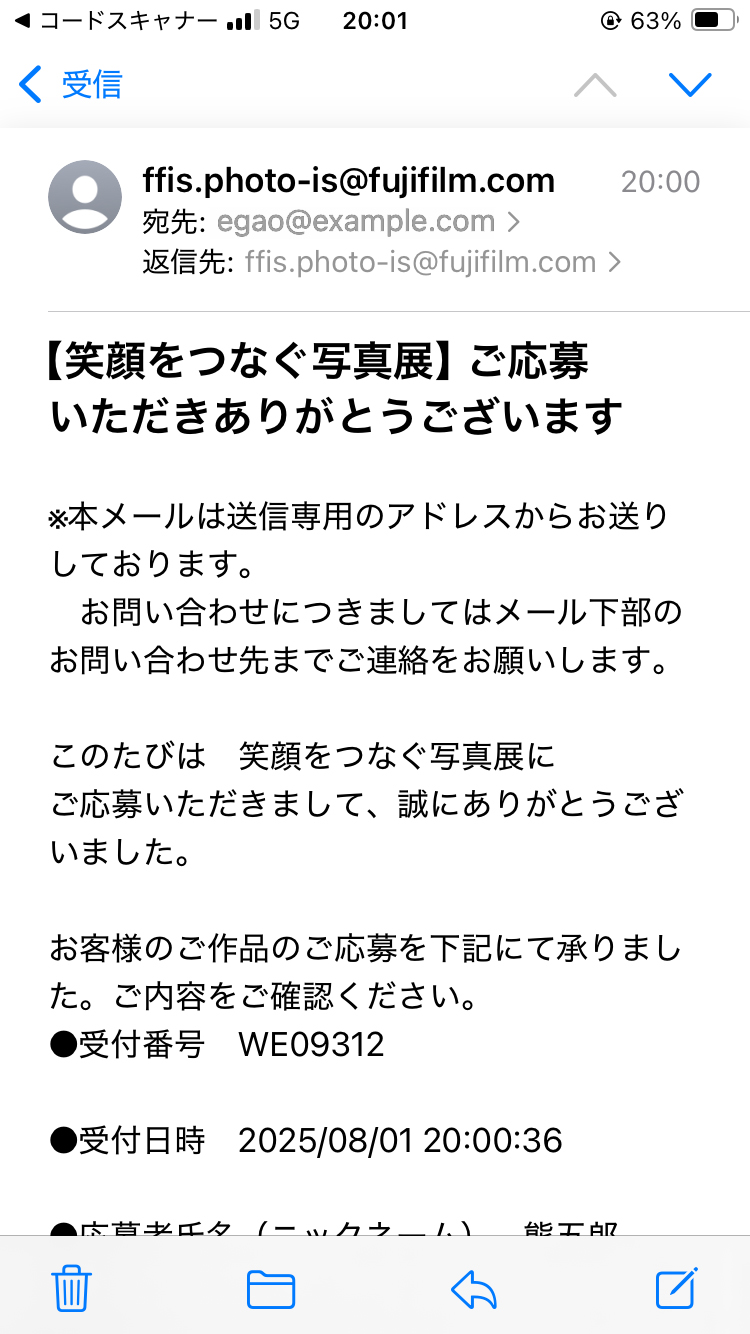Open the 返信先 reply-to address details
The image size is (750, 1334).
tap(433, 262)
